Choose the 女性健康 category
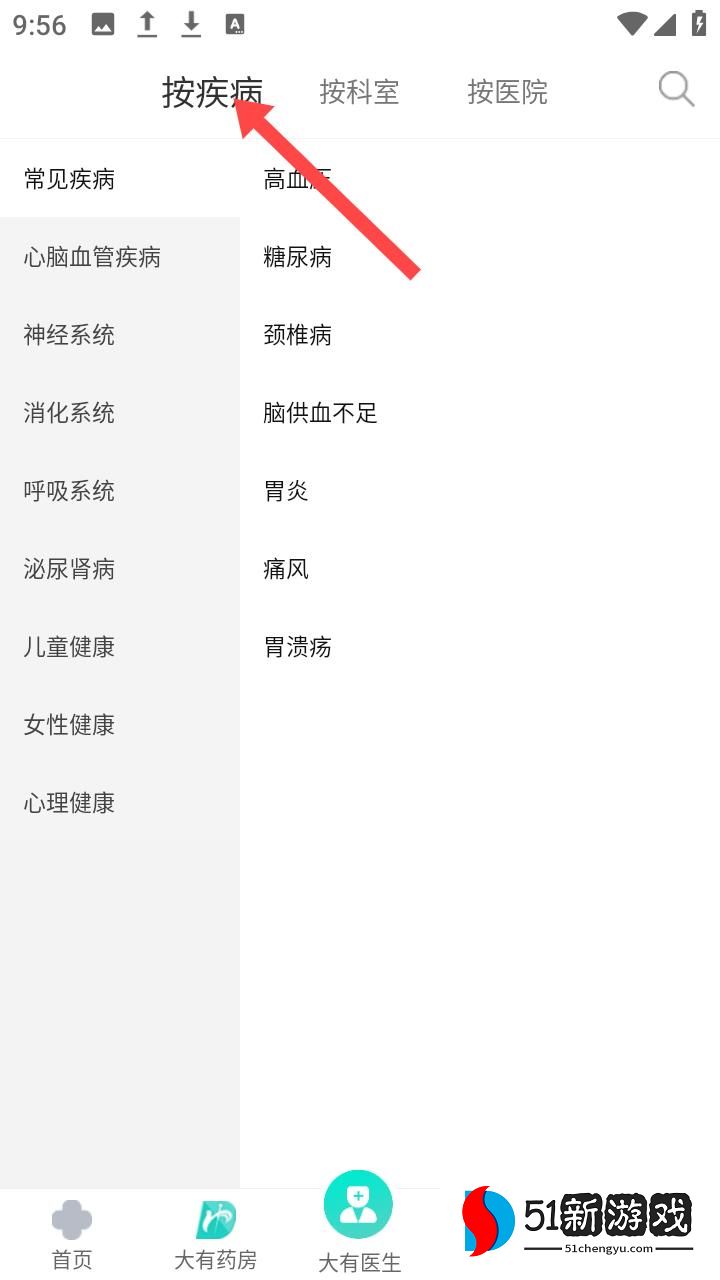Screen dimensions: 720x1280 [70, 725]
